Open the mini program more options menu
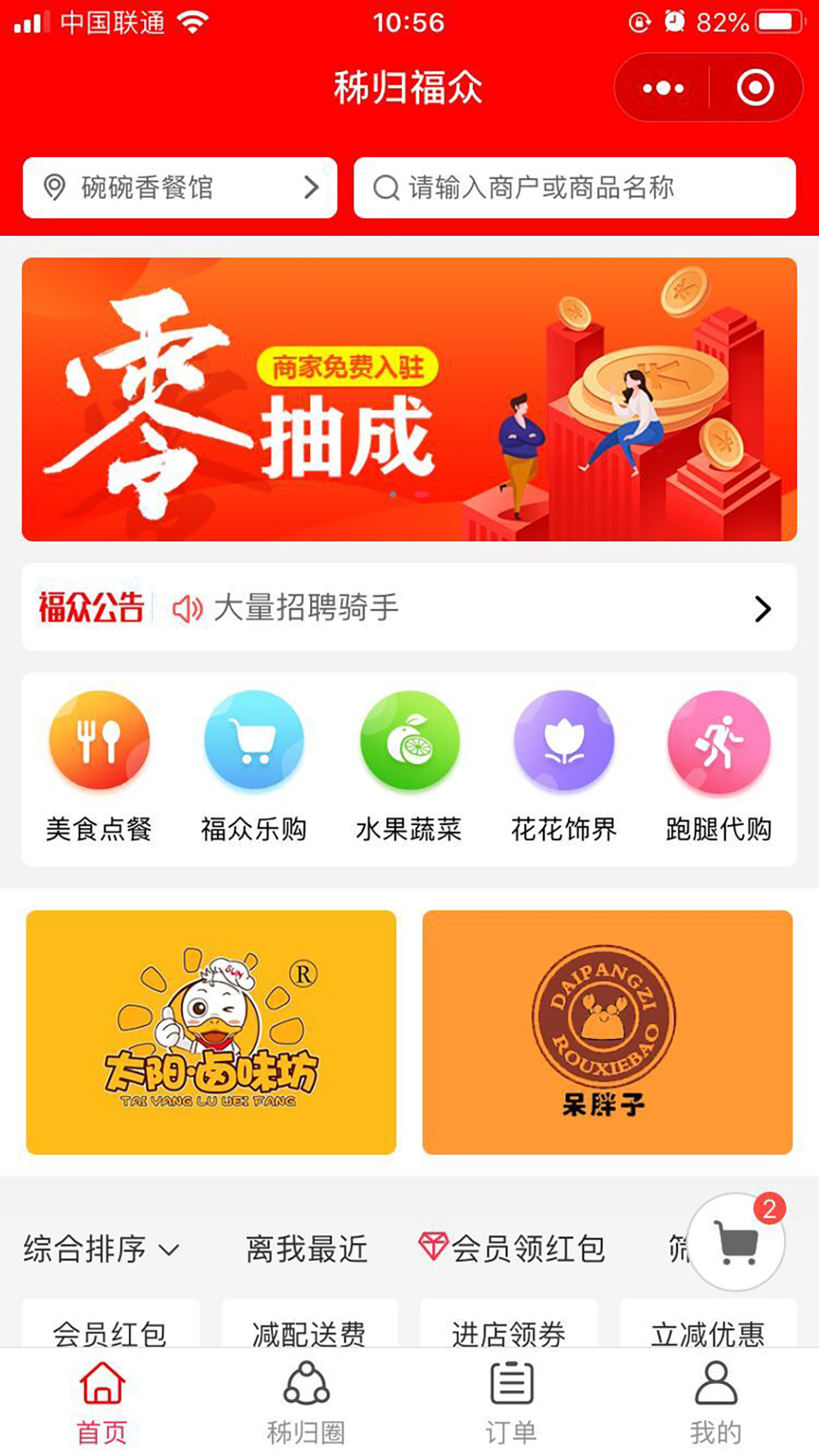 (x=663, y=88)
